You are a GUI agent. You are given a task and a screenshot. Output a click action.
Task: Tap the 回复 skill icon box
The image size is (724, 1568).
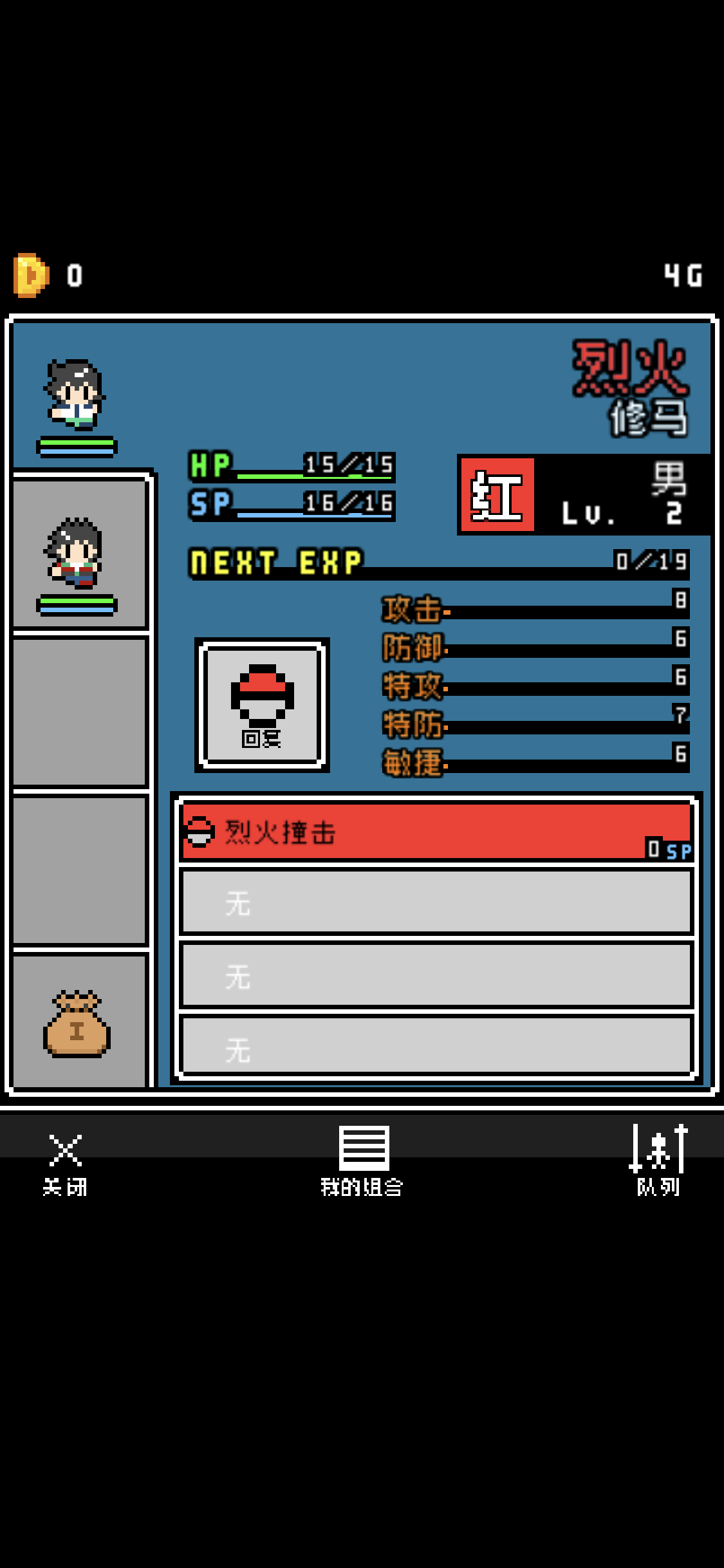click(262, 705)
